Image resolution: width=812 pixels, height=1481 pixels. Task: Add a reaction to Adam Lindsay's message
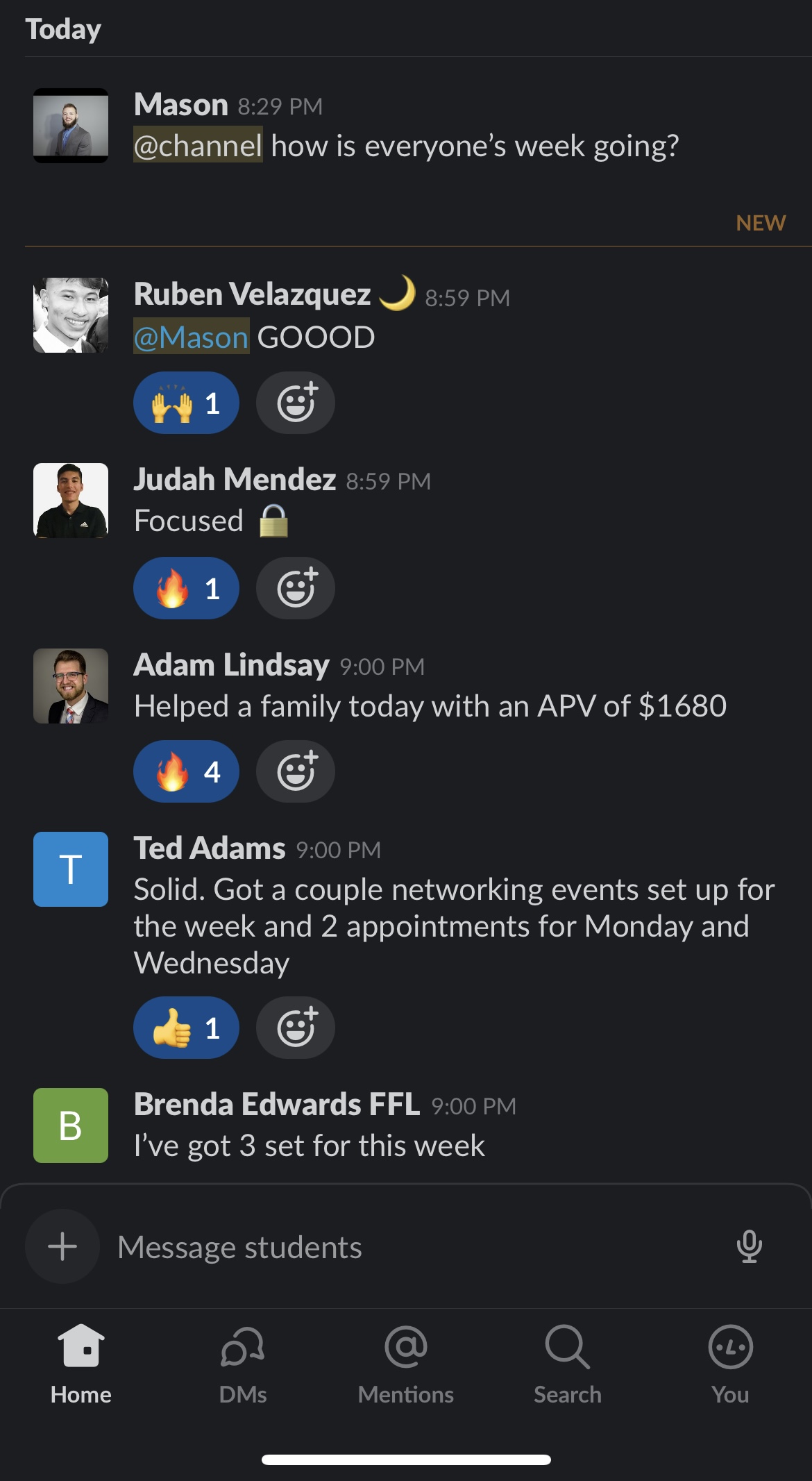296,771
